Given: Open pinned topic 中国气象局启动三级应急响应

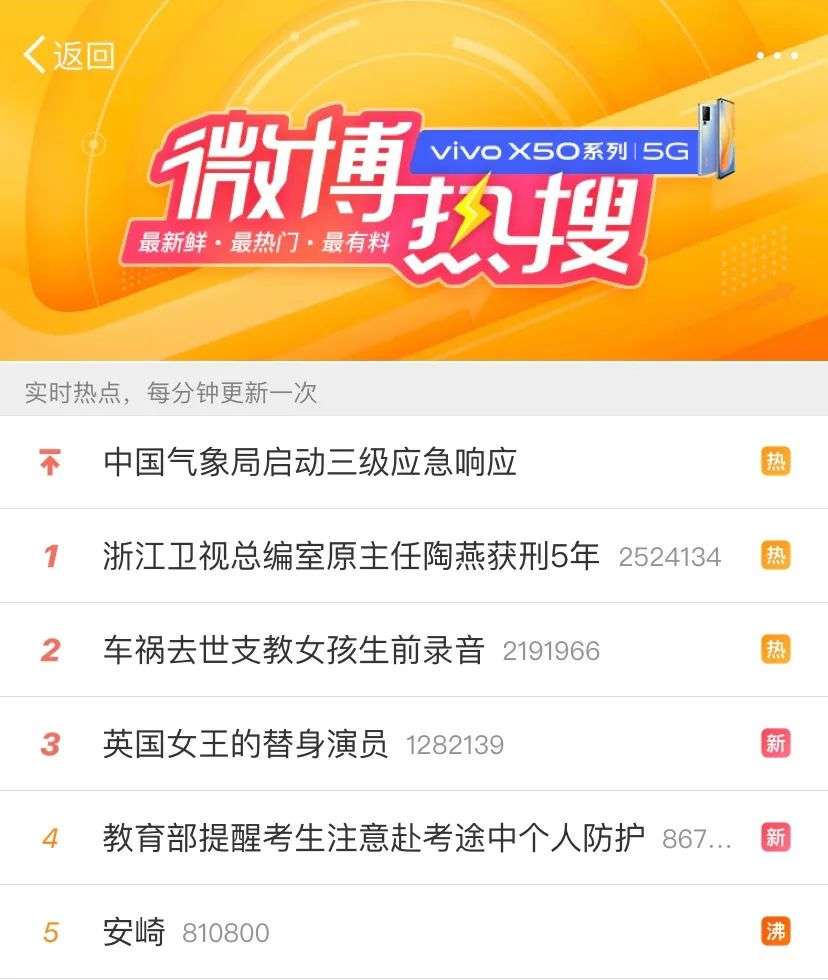Looking at the screenshot, I should 310,463.
